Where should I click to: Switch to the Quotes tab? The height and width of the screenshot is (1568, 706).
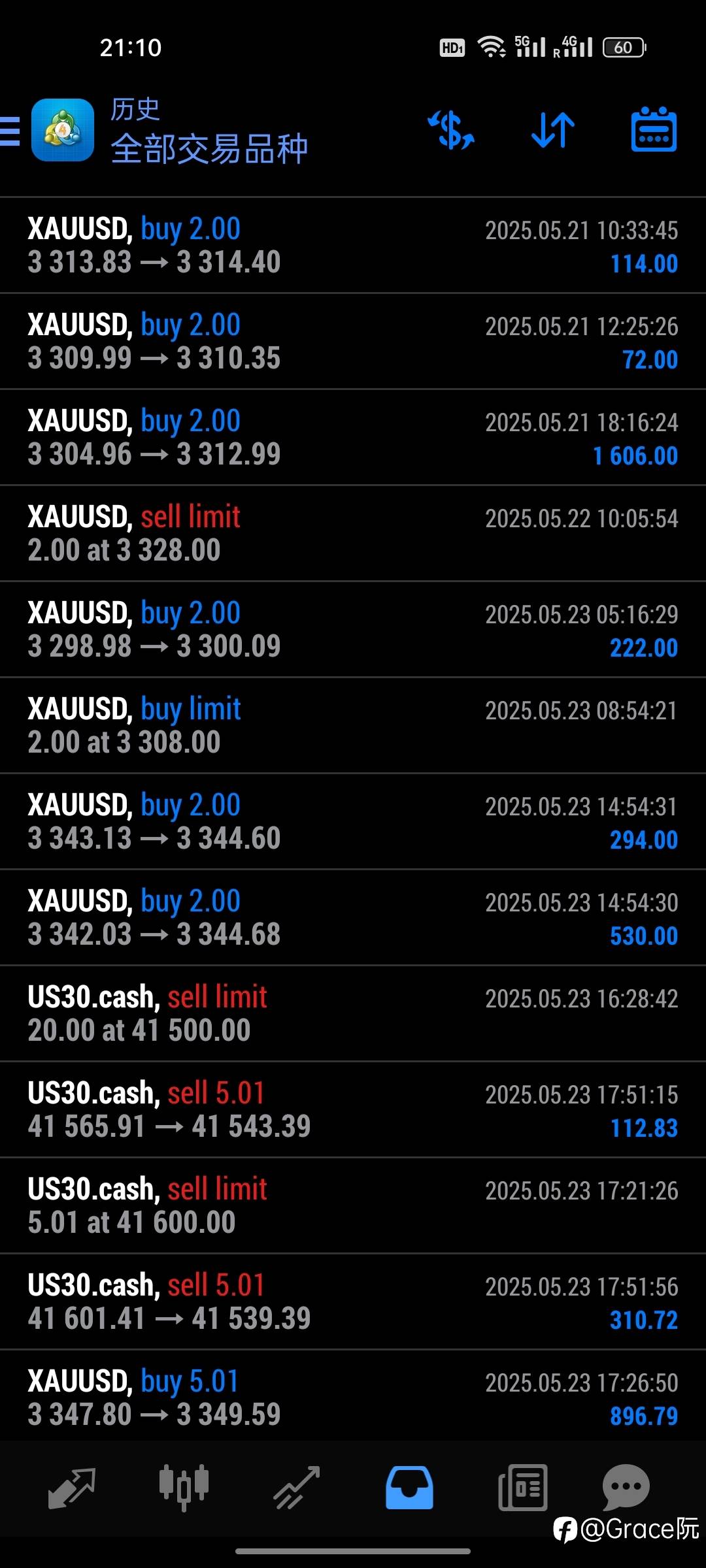72,1488
